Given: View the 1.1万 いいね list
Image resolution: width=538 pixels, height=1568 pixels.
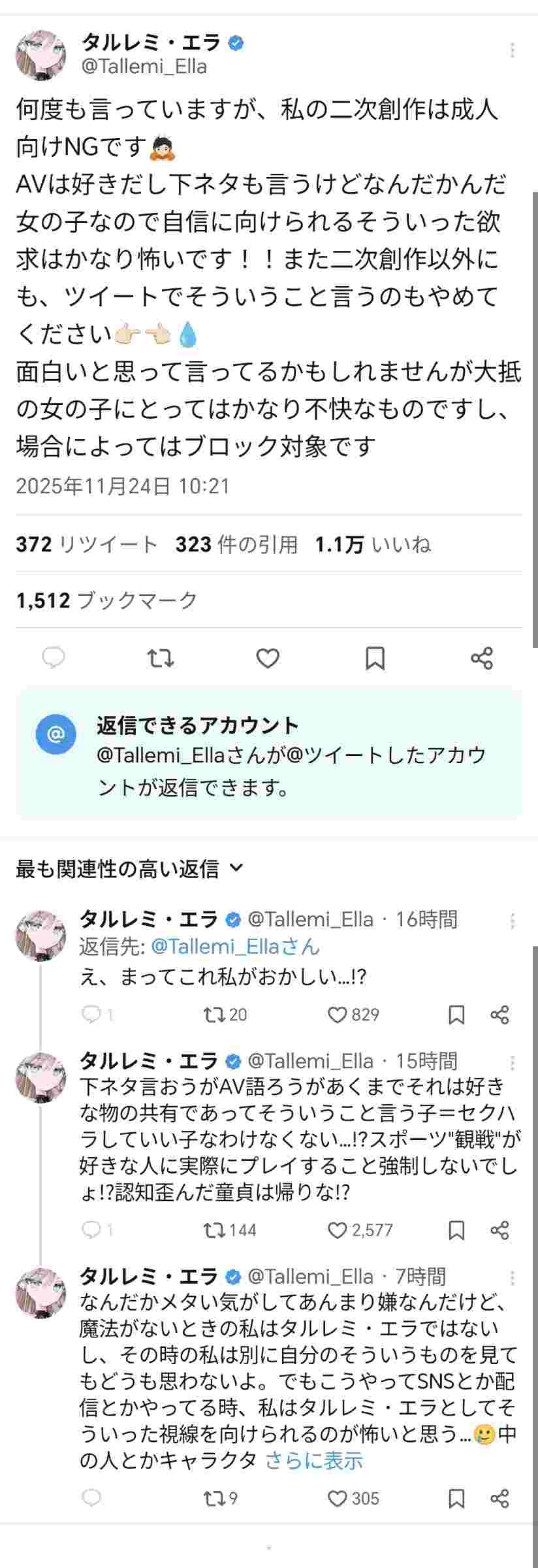Looking at the screenshot, I should 373,544.
